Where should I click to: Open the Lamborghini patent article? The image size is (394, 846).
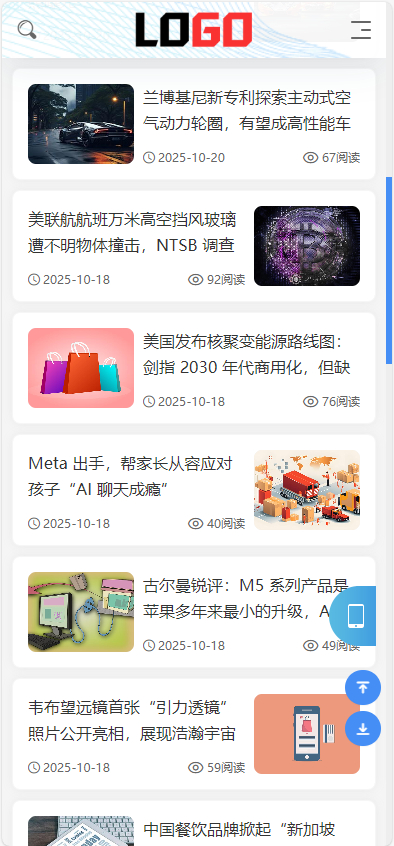point(247,111)
